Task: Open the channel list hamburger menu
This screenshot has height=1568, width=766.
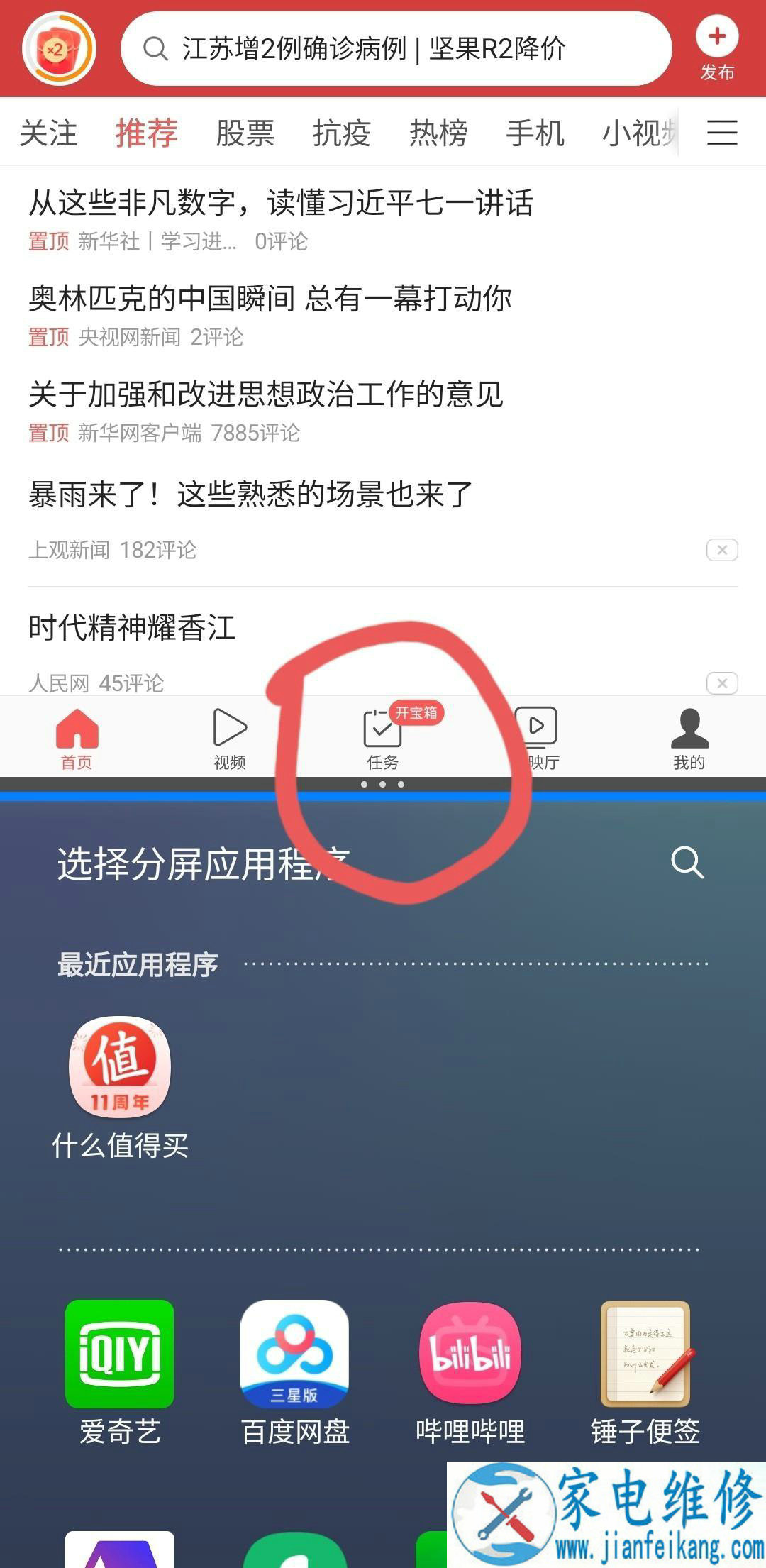Action: [722, 133]
